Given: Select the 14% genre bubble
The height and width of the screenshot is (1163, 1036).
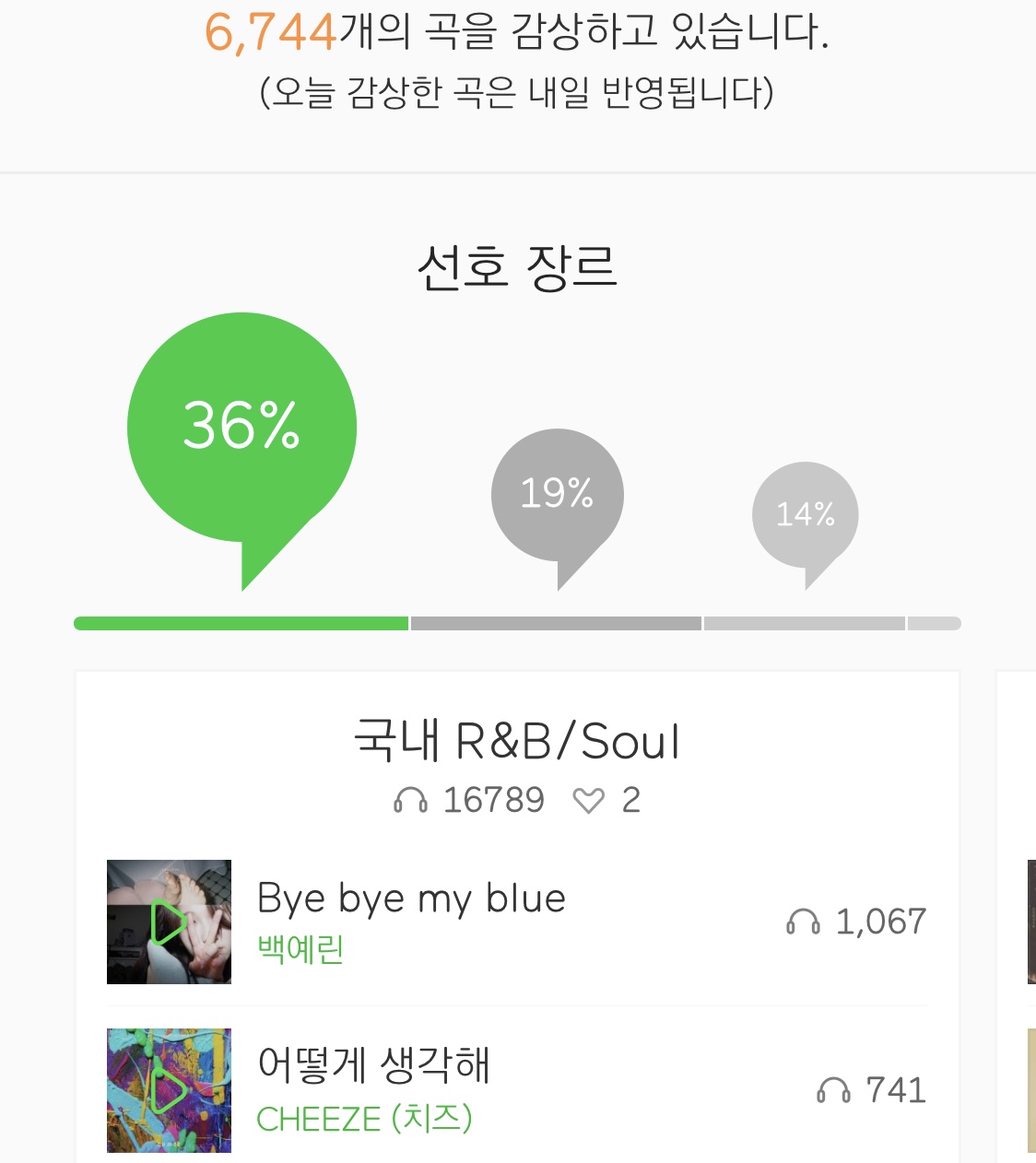Looking at the screenshot, I should coord(805,513).
